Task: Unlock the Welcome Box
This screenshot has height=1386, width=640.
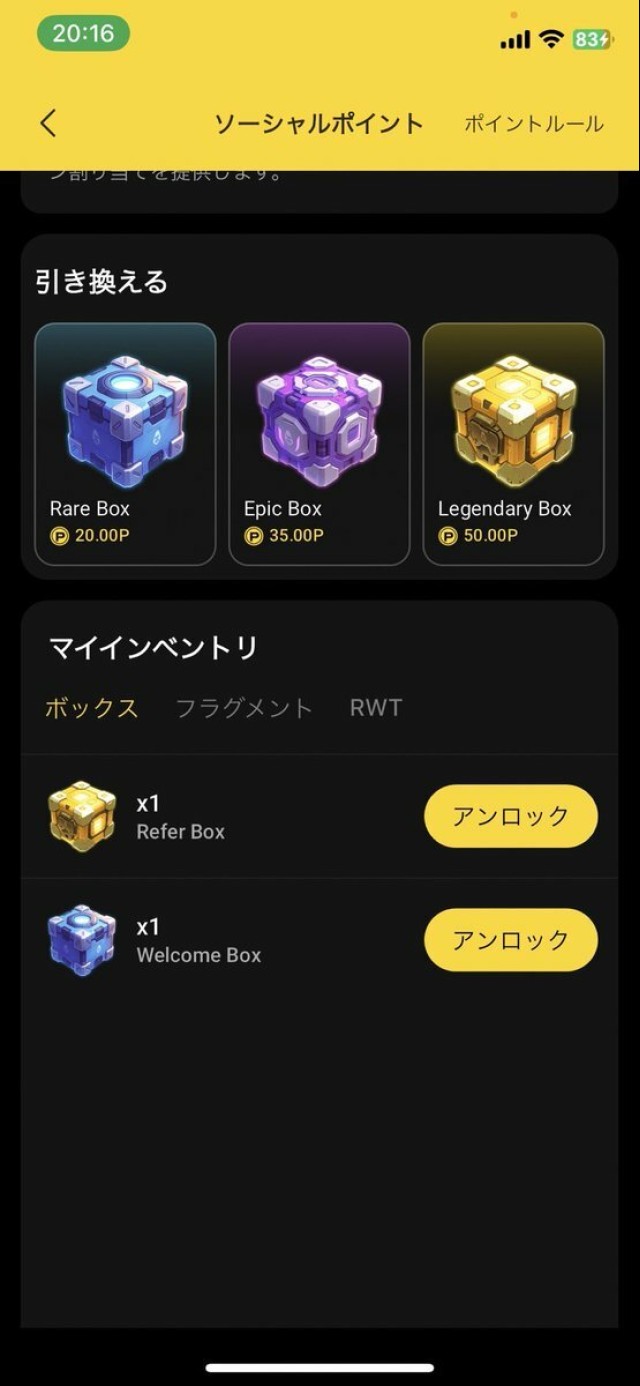Action: 510,940
